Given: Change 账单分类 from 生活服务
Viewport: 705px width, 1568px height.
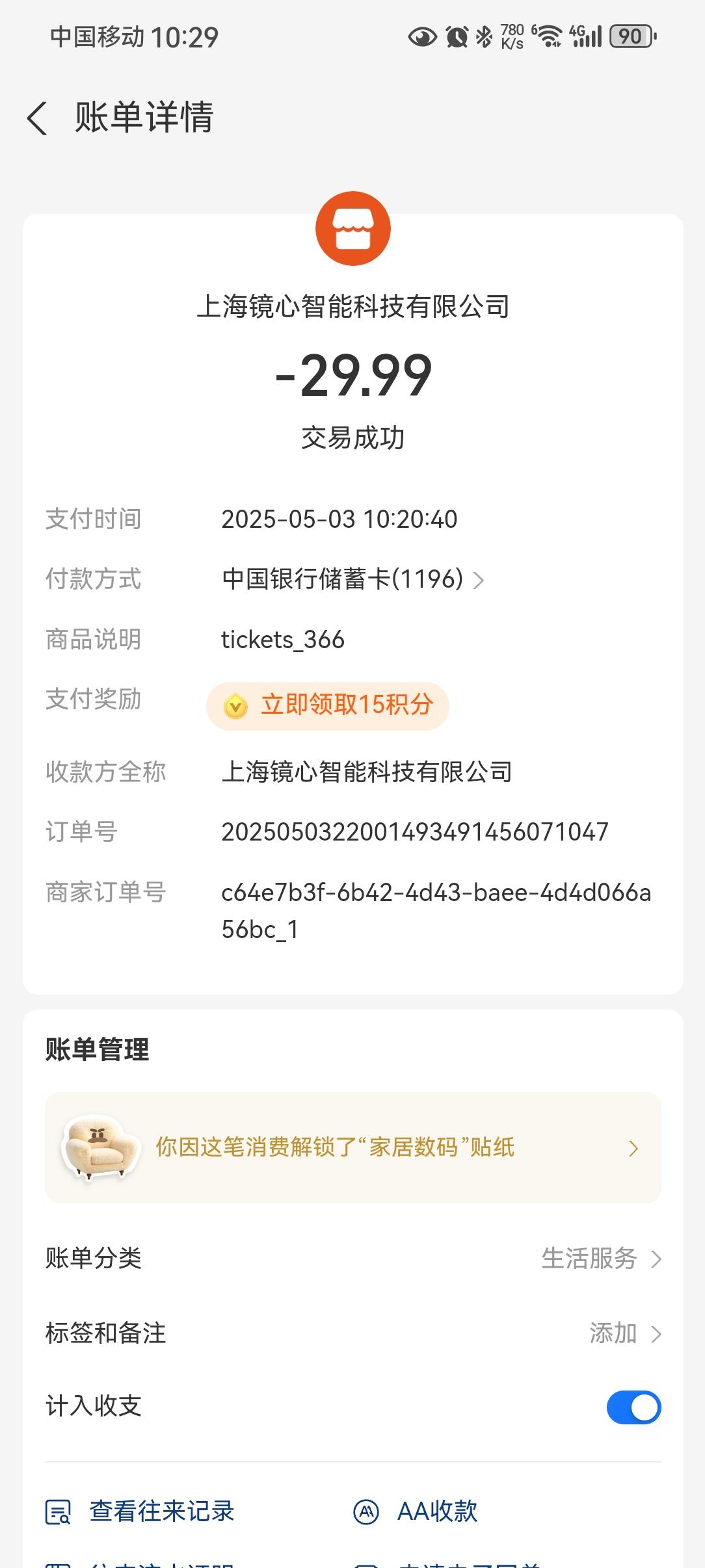Looking at the screenshot, I should pos(601,1259).
